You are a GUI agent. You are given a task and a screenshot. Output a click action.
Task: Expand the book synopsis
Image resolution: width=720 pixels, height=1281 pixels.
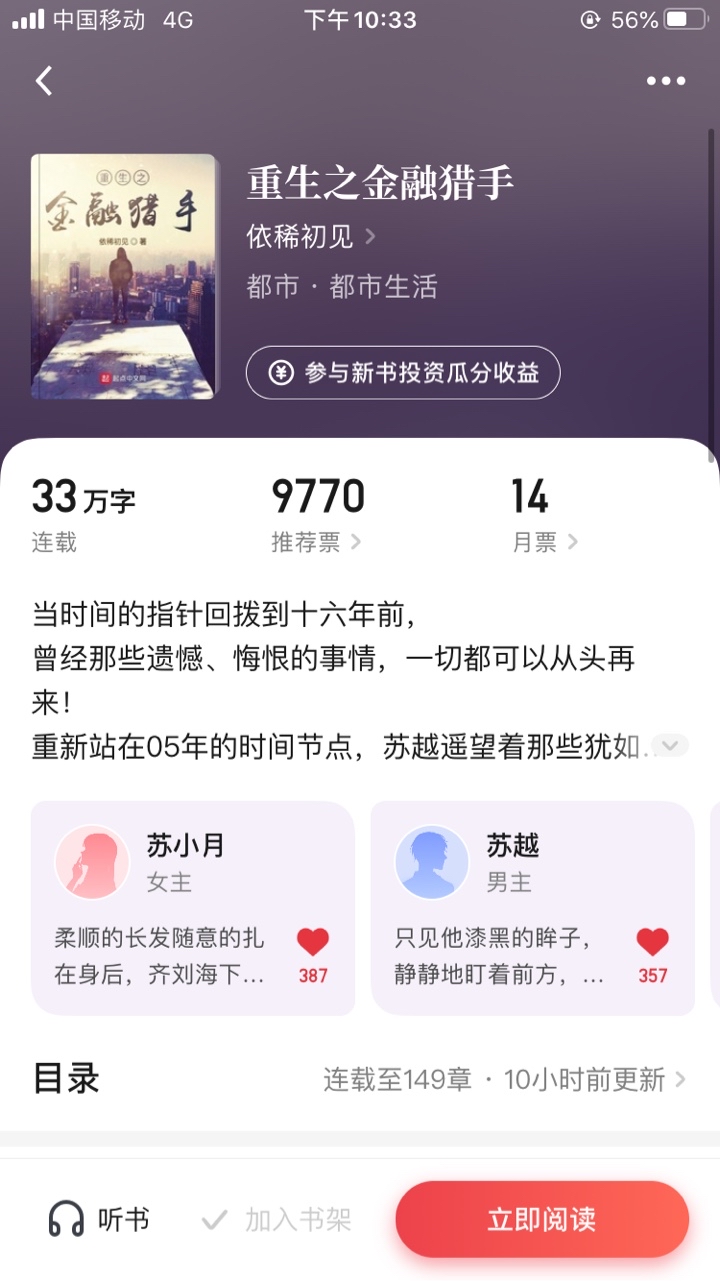point(670,745)
